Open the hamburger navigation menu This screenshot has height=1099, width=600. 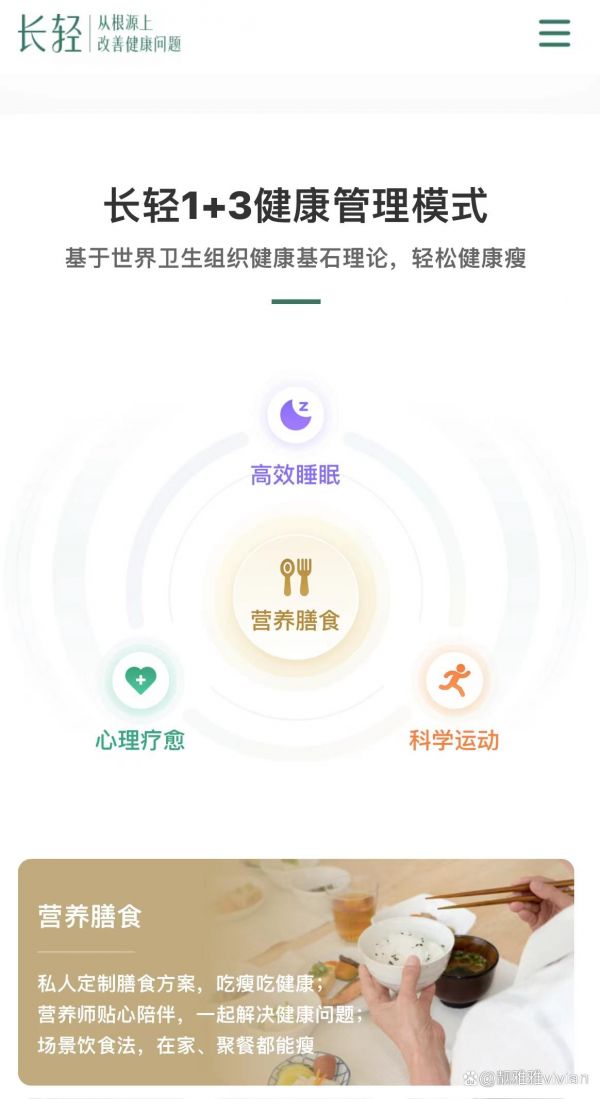(554, 33)
